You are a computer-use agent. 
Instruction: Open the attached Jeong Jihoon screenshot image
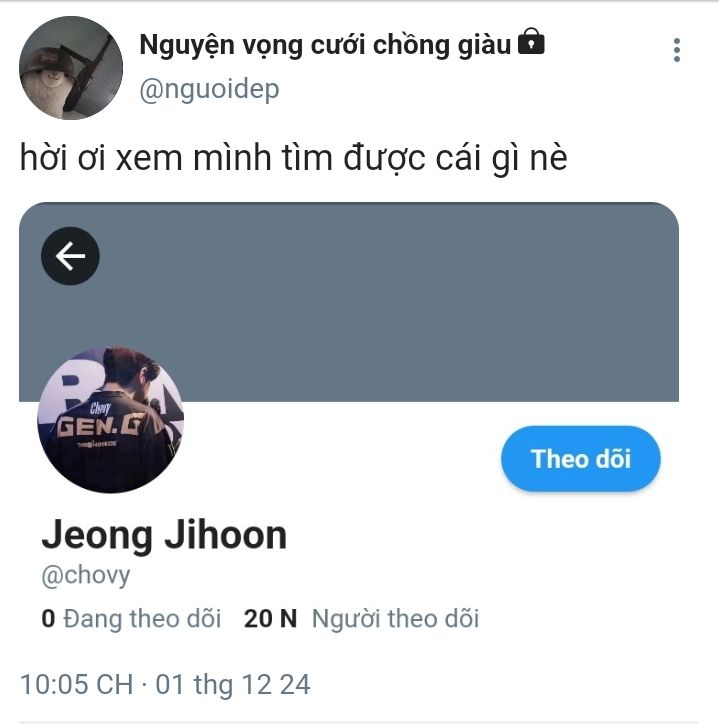coord(349,420)
